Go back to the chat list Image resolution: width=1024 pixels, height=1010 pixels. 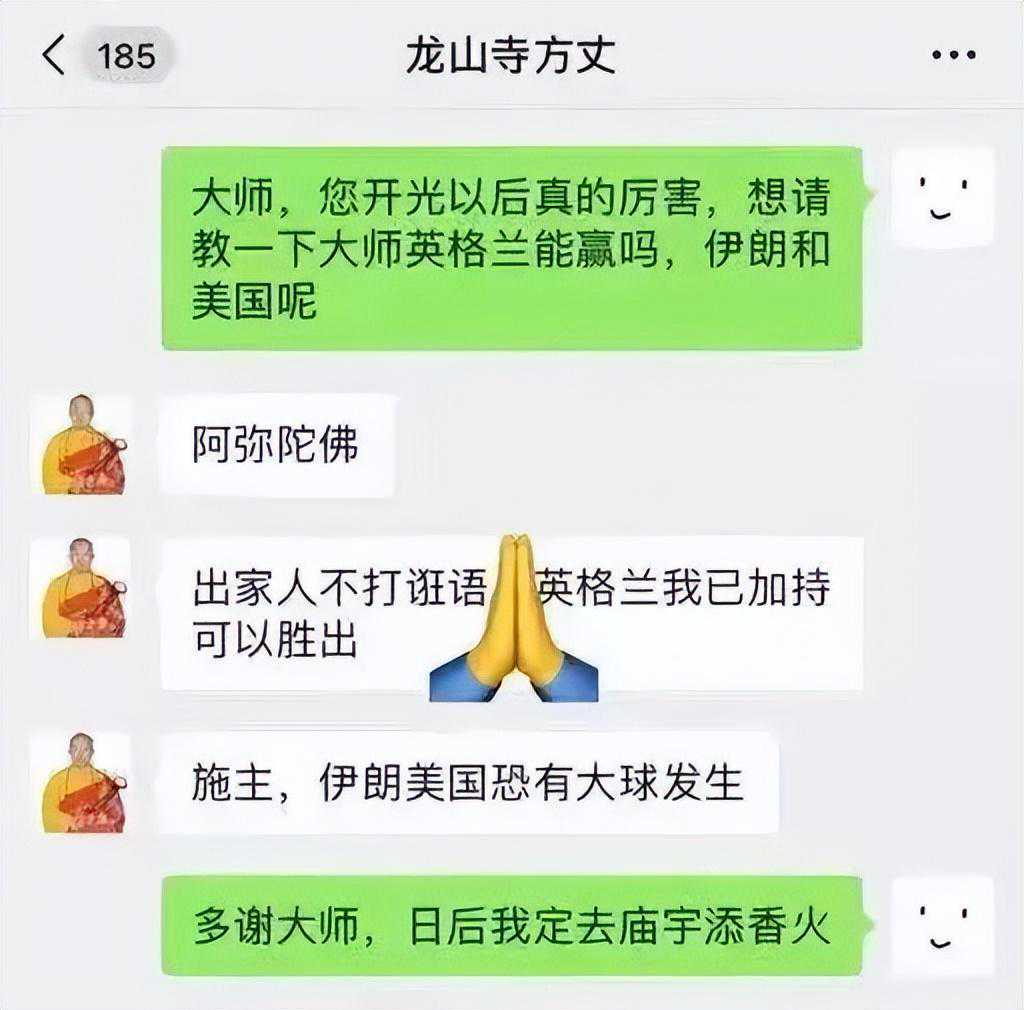55,55
